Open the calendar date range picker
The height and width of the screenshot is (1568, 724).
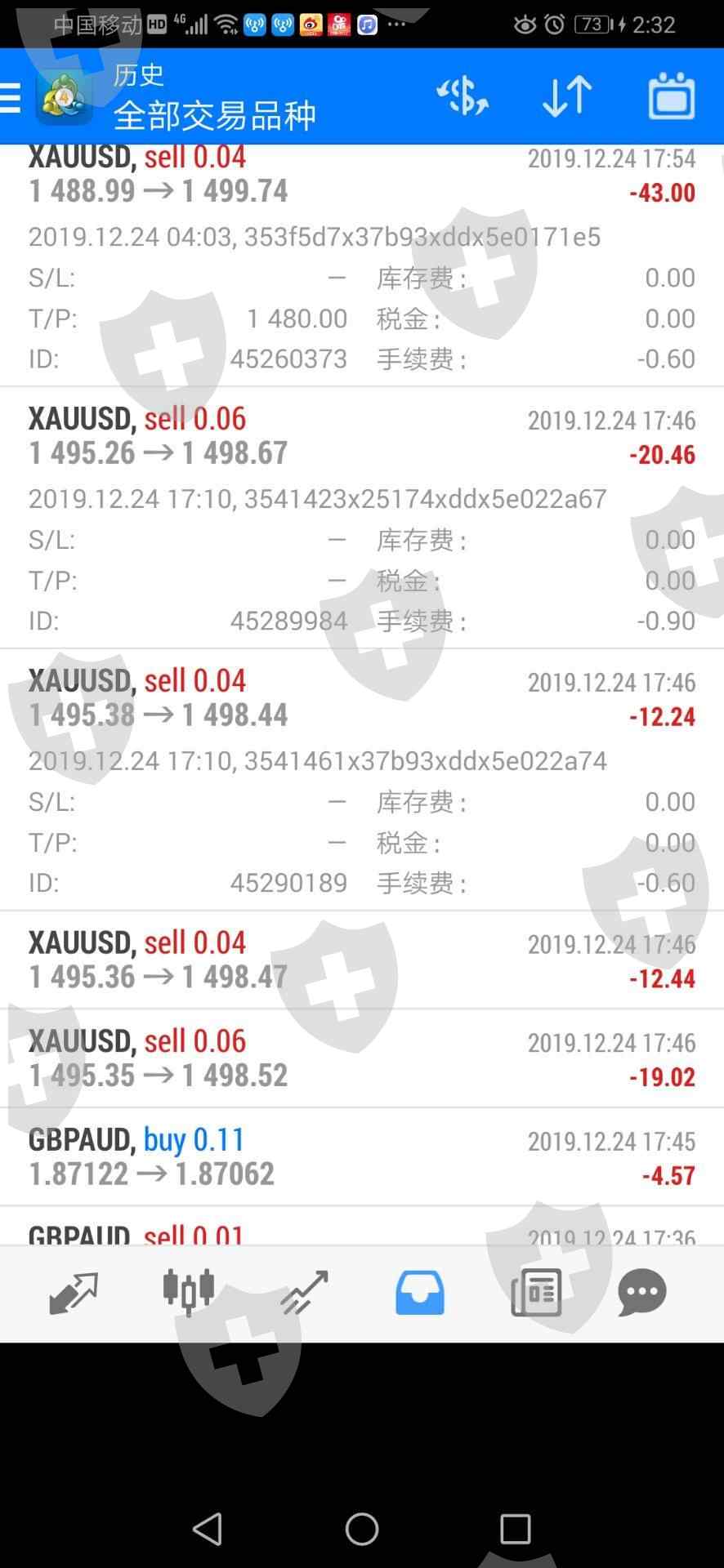671,96
